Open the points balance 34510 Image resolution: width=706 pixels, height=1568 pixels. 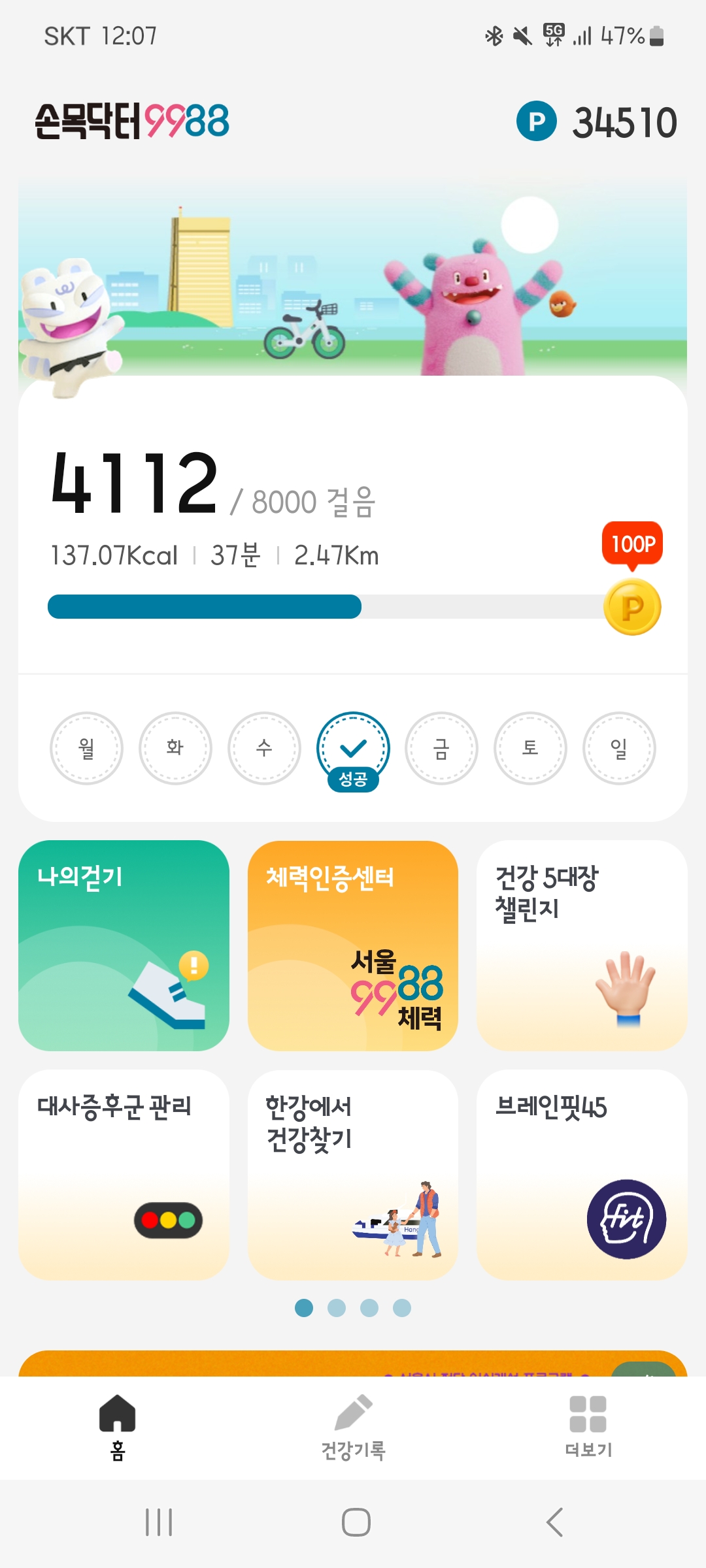[597, 122]
